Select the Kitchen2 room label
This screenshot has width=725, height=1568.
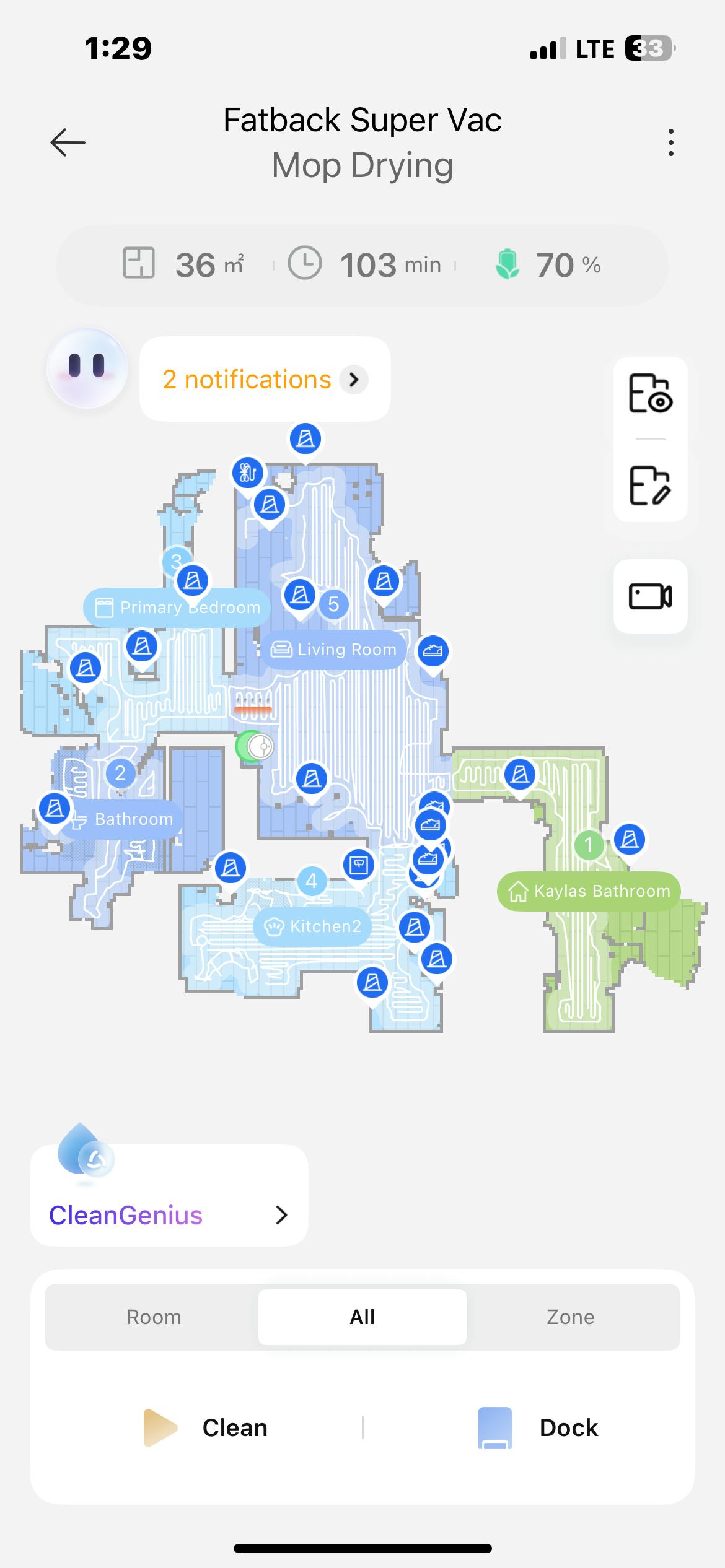tap(312, 926)
